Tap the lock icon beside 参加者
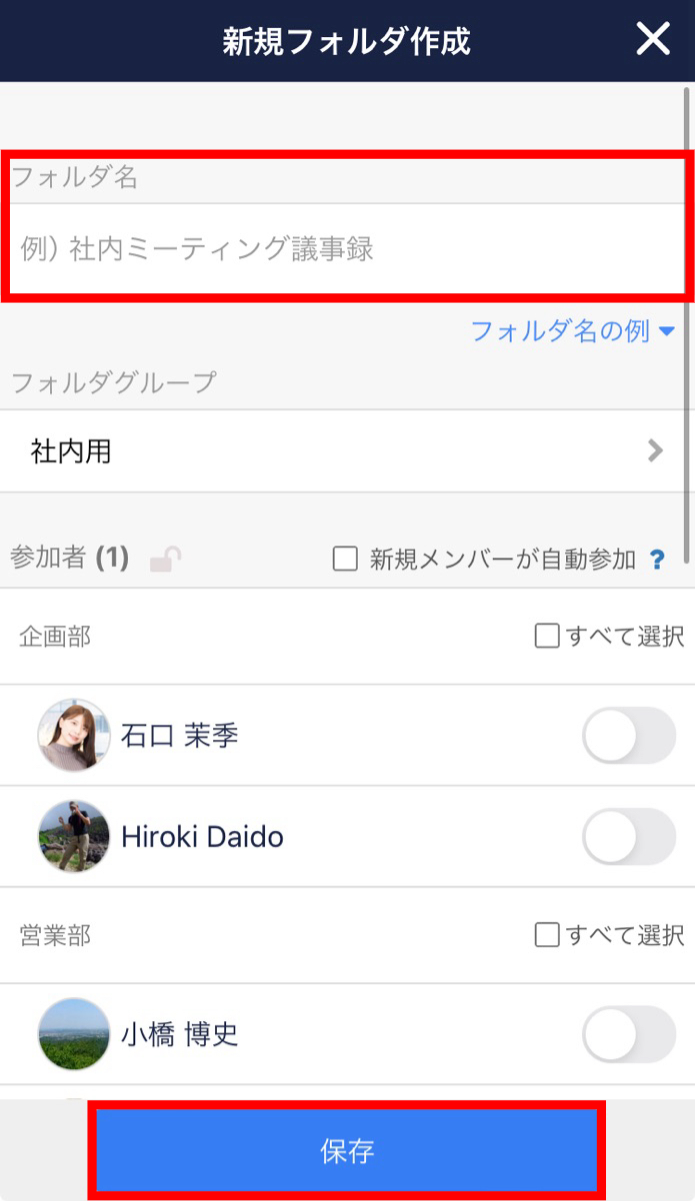 (x=165, y=559)
